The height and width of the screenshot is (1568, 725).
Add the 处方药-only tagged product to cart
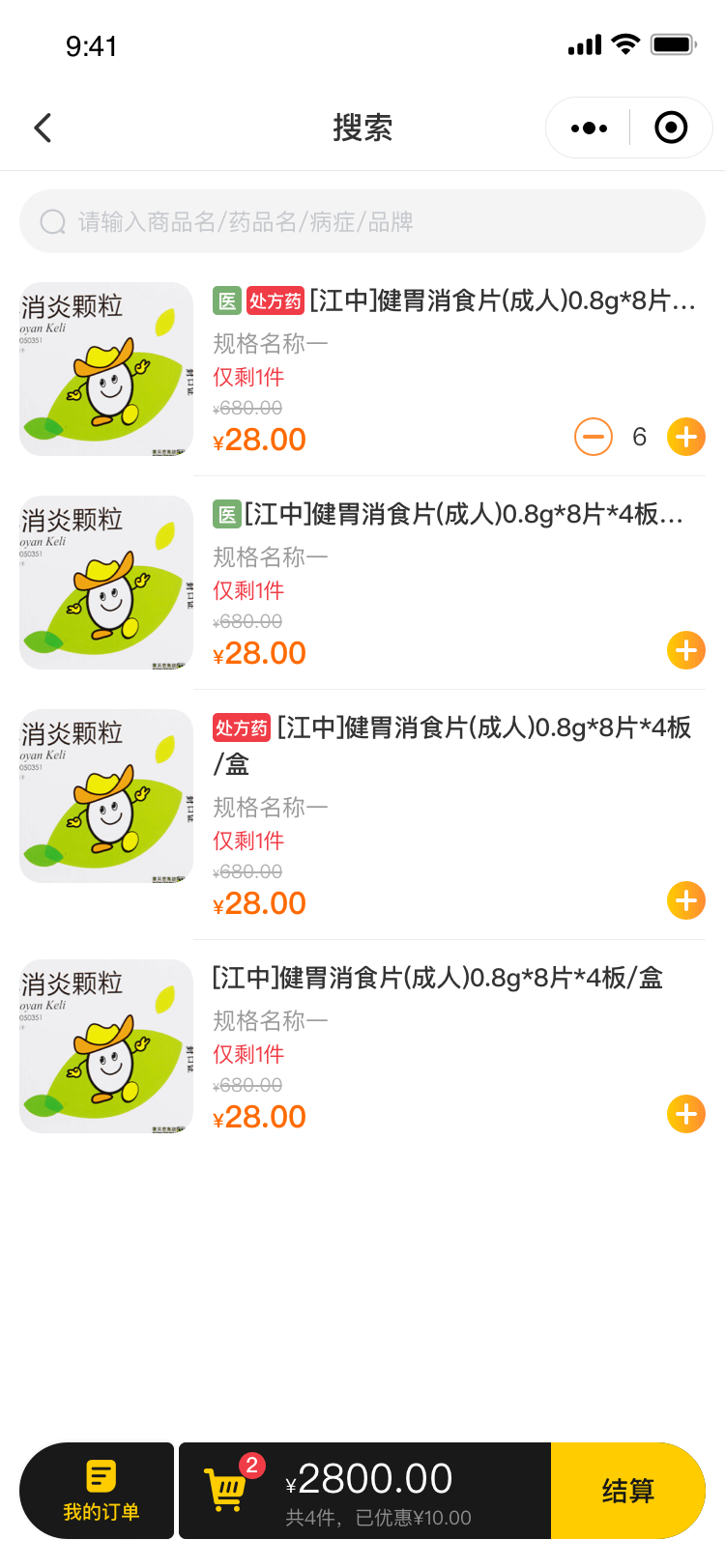pyautogui.click(x=686, y=900)
